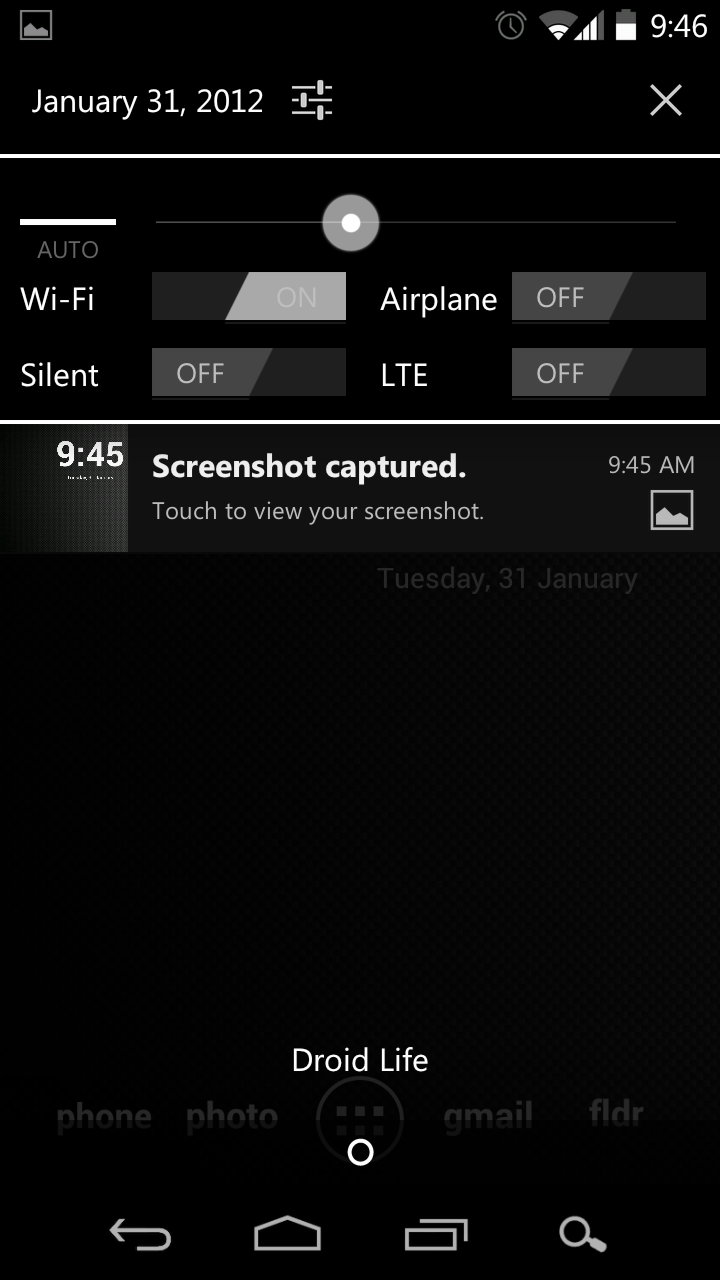Image resolution: width=720 pixels, height=1280 pixels.
Task: Tap the search button in navigation bar
Action: [582, 1236]
